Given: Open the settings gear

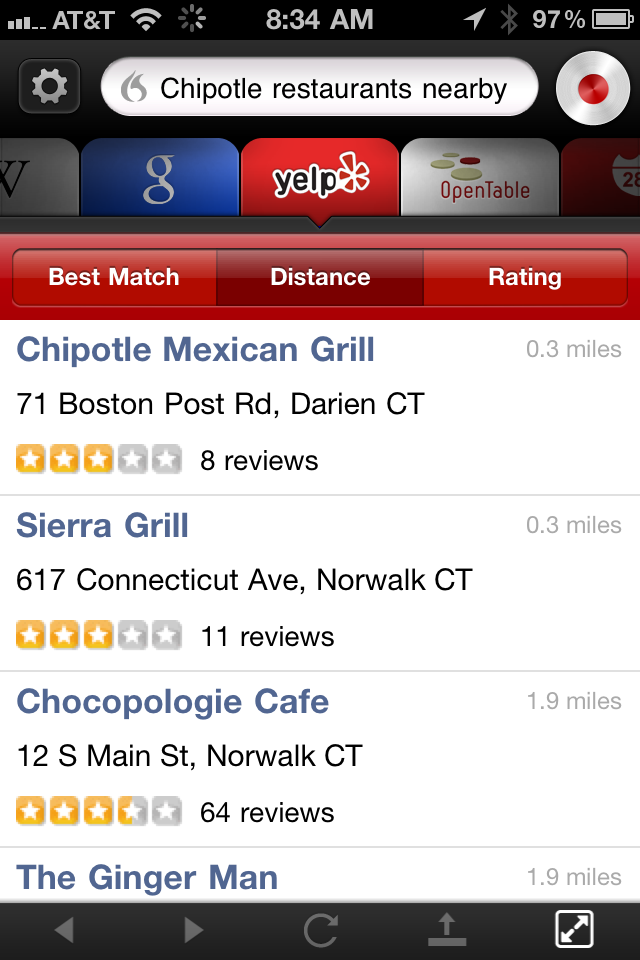Looking at the screenshot, I should (x=49, y=88).
